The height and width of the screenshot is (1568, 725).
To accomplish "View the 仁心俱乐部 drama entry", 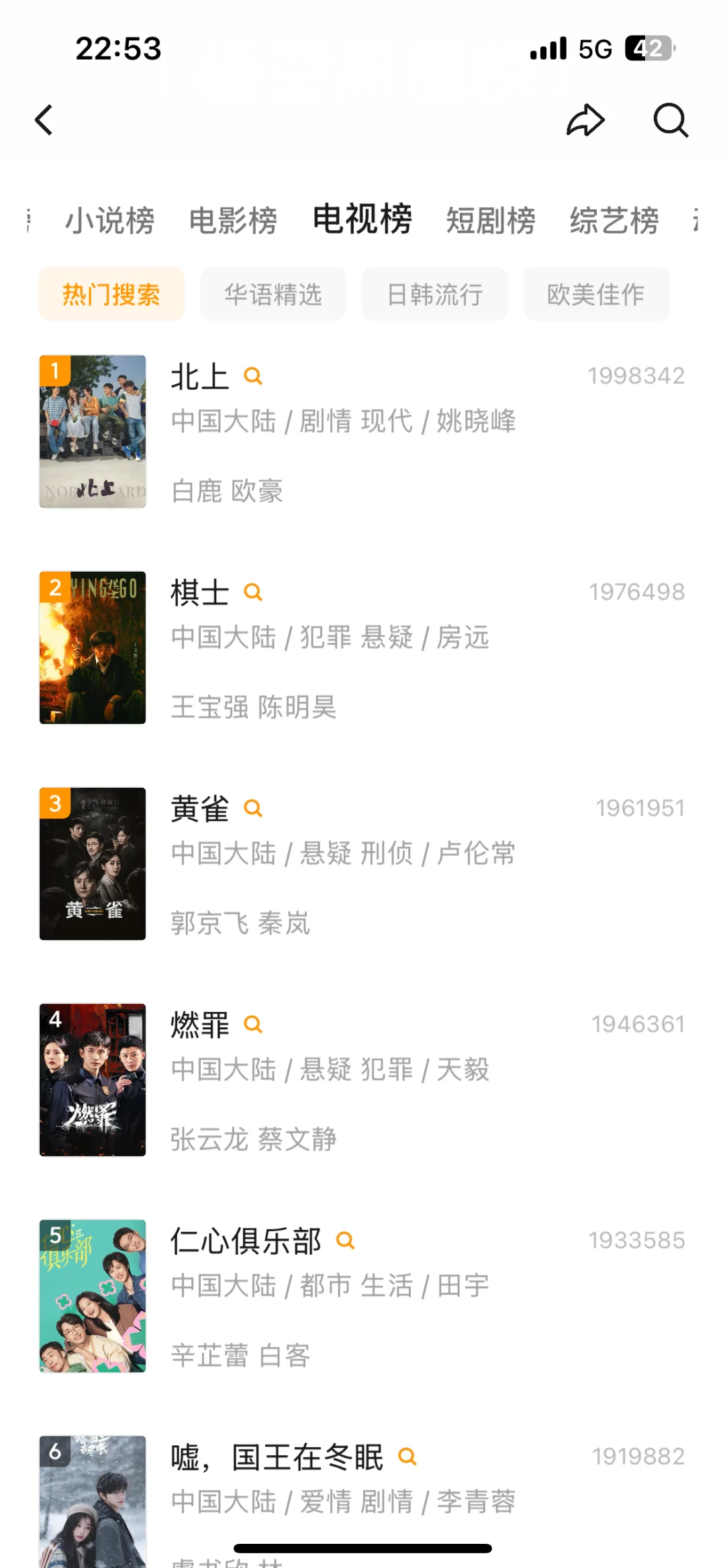I will tap(246, 1241).
